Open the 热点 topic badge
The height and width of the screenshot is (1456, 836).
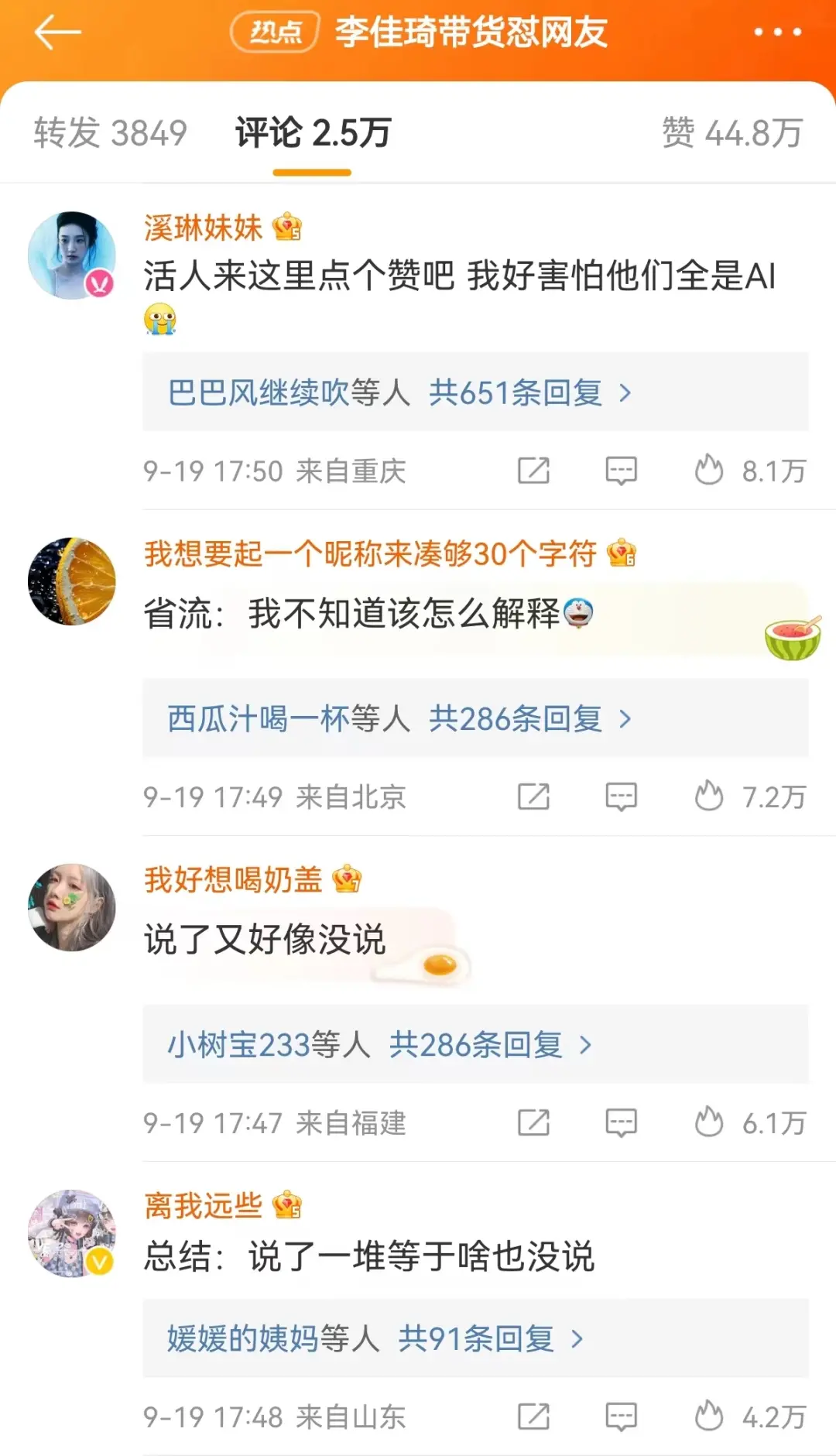275,33
